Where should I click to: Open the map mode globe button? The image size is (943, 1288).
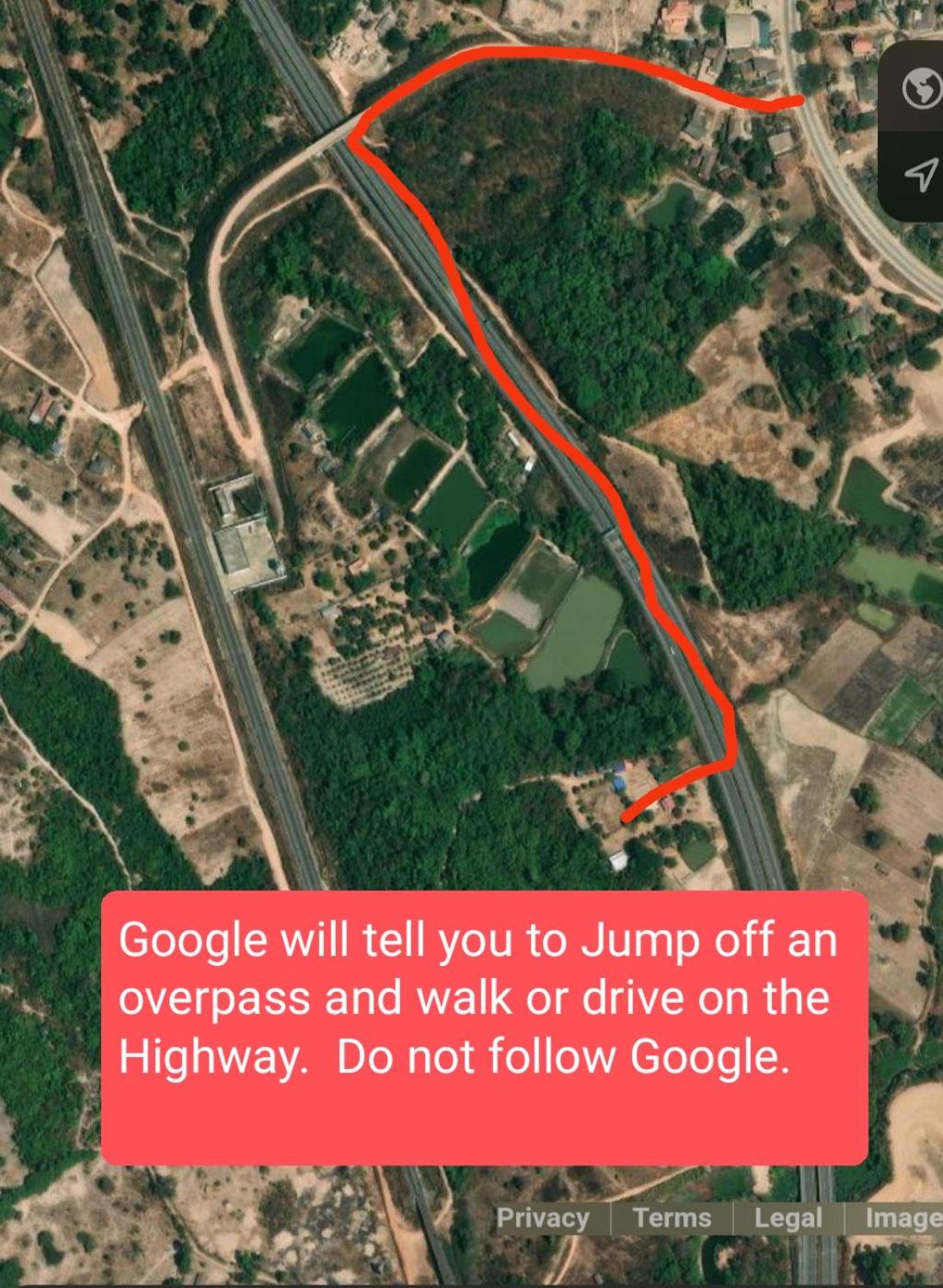[921, 89]
